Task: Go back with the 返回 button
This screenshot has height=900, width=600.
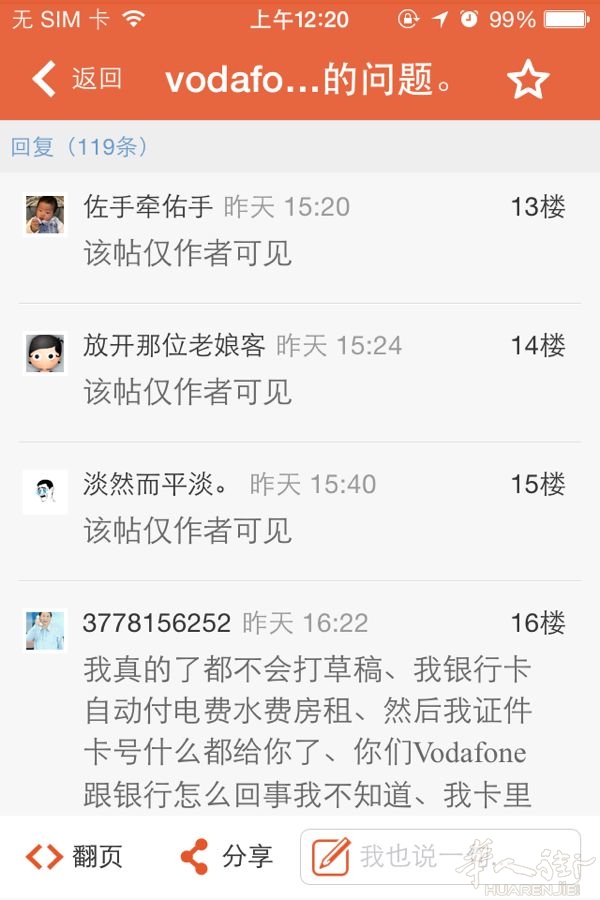Action: click(x=76, y=79)
